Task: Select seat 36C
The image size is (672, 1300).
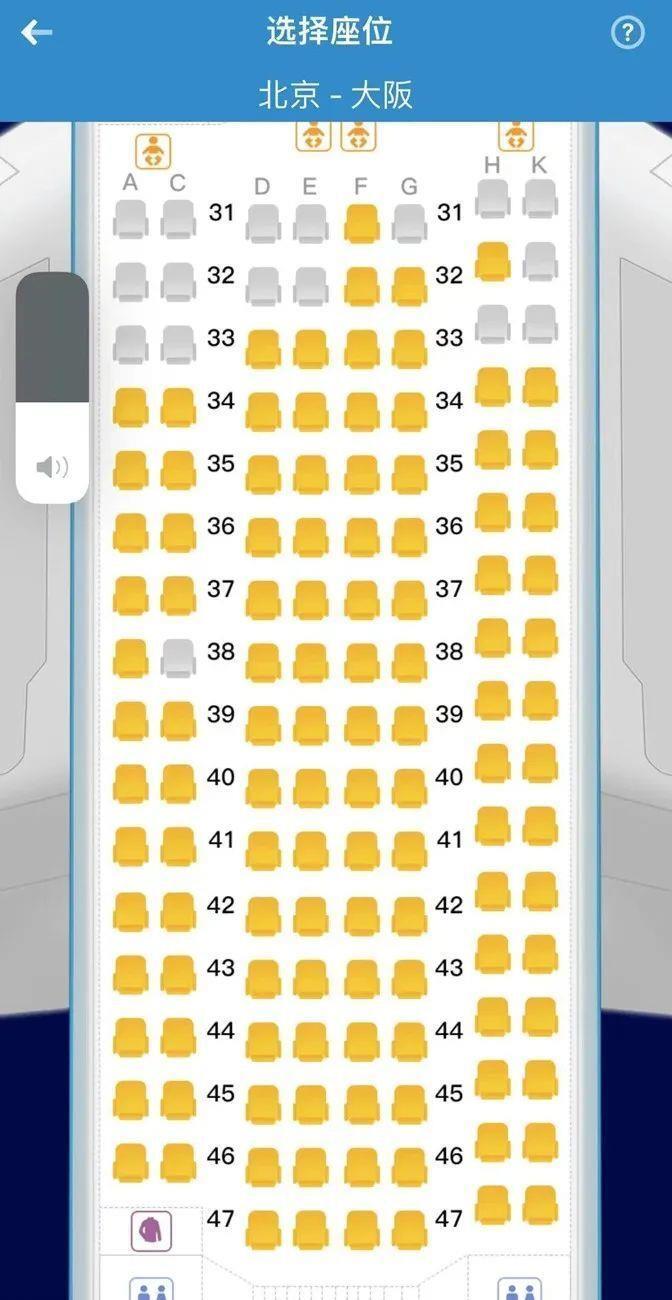Action: point(178,533)
